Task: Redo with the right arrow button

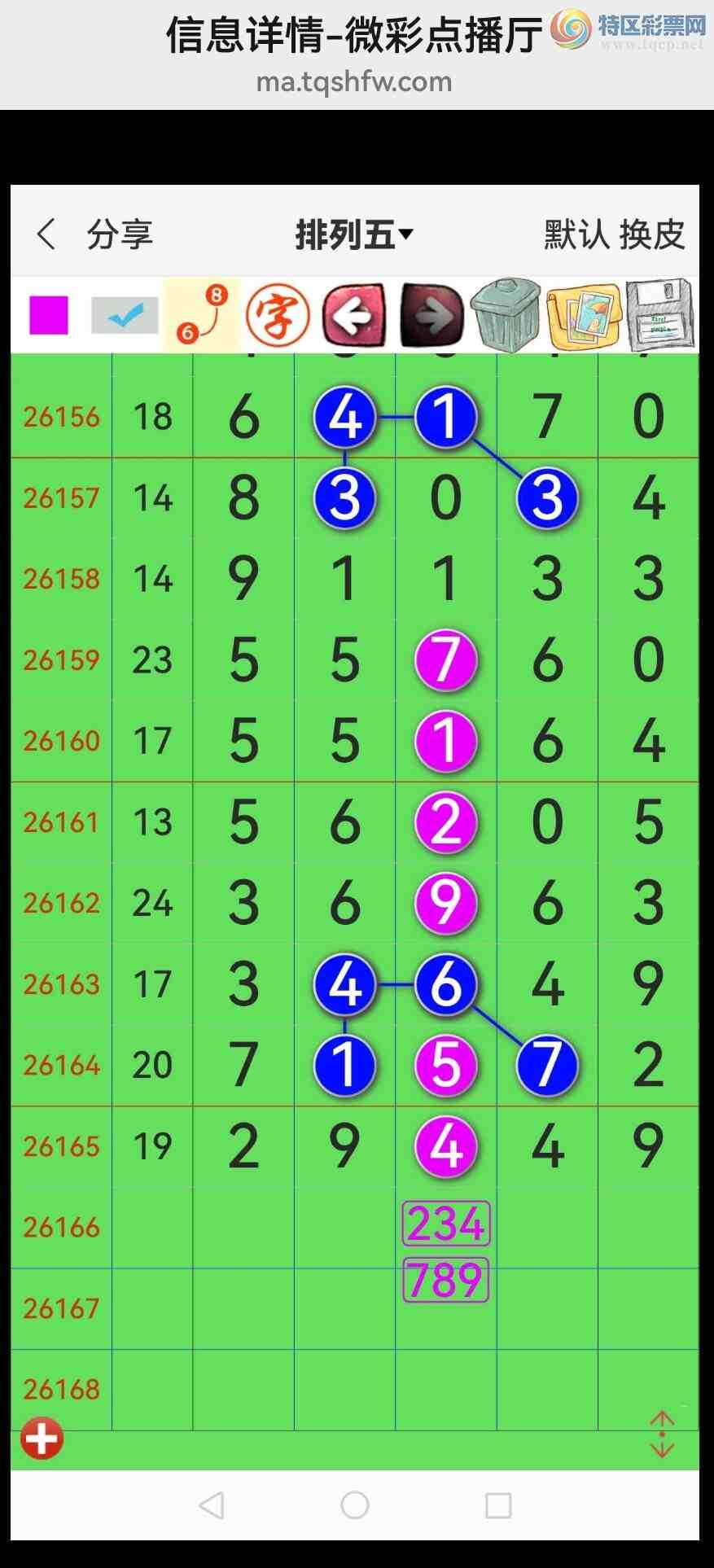Action: point(431,315)
